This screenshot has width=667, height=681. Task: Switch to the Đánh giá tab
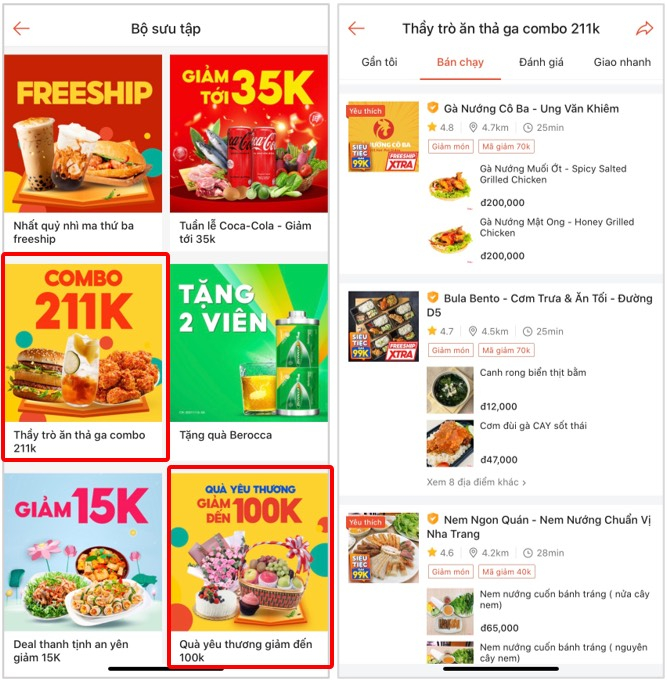pos(541,62)
